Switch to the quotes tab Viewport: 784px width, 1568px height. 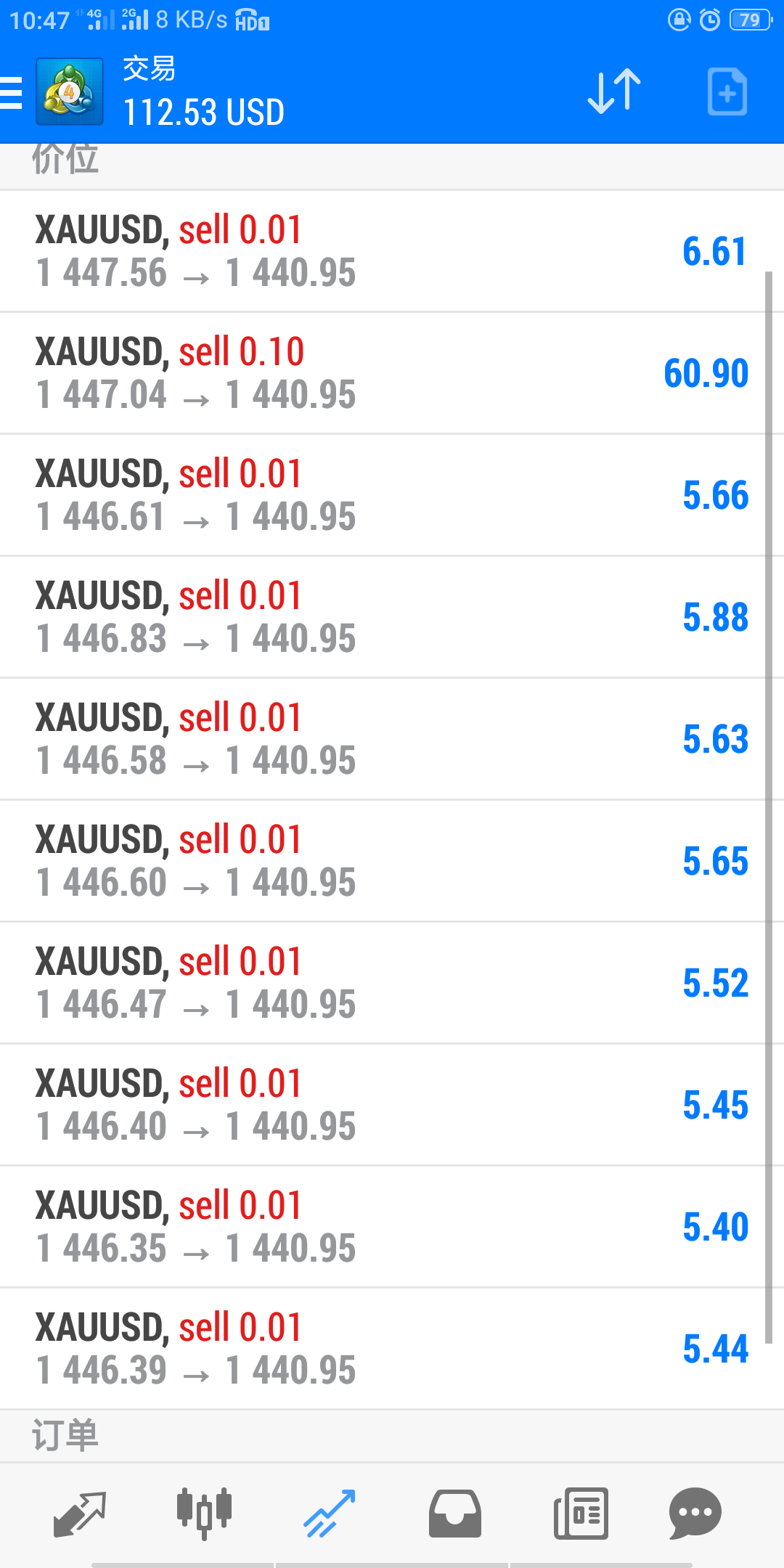pos(80,1514)
